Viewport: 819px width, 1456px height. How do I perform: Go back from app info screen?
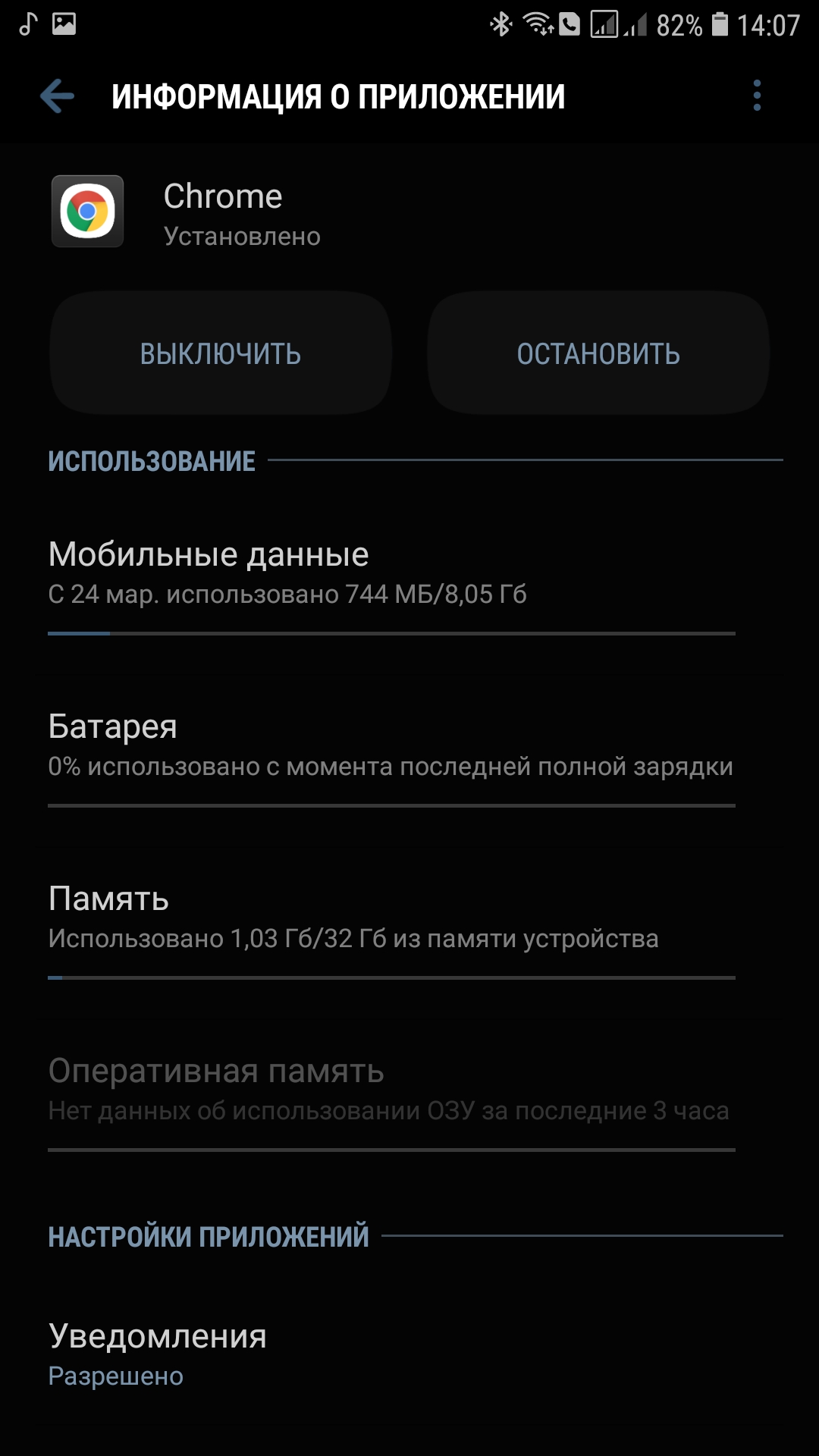(58, 96)
